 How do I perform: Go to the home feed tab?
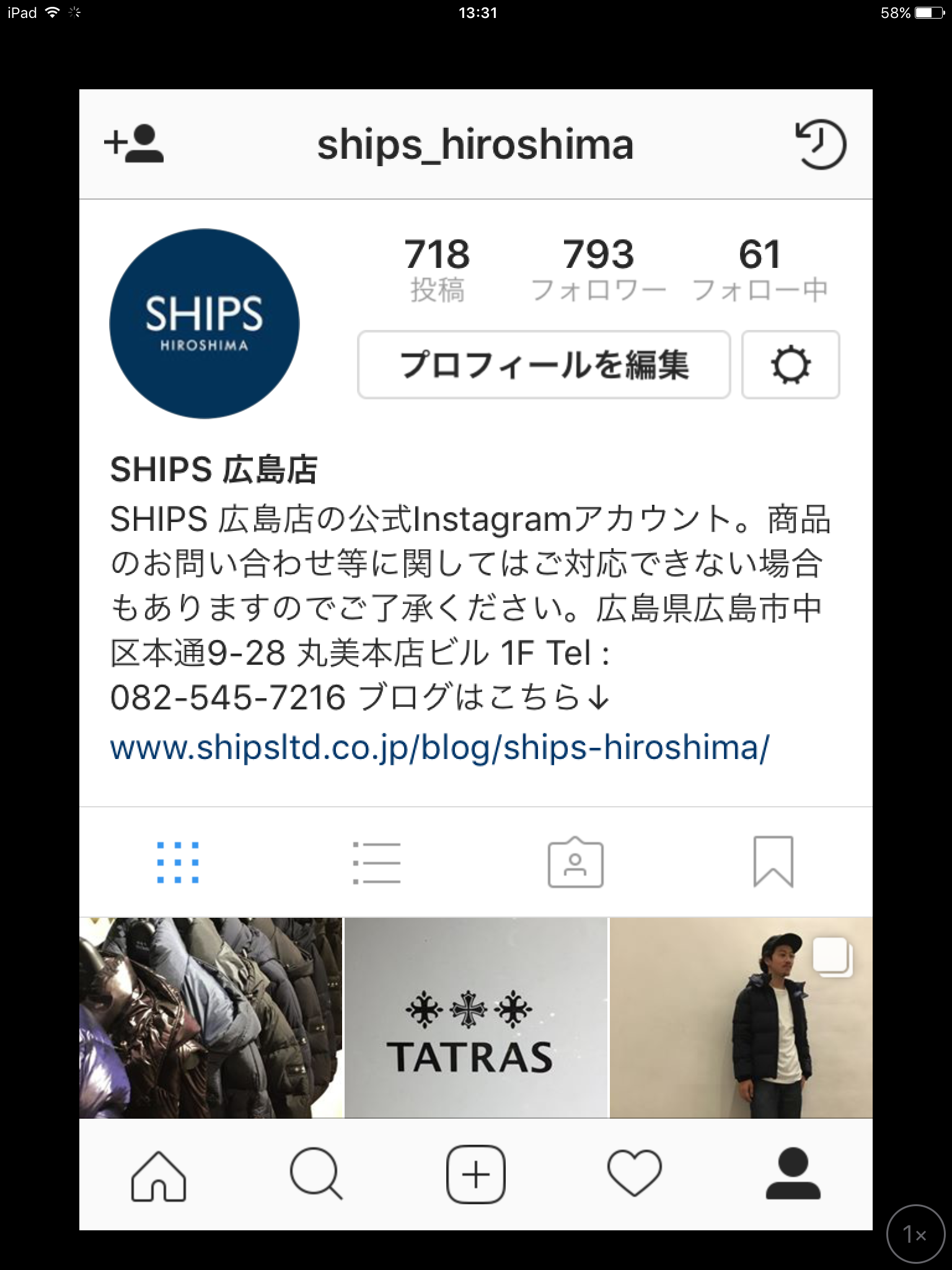(159, 1175)
